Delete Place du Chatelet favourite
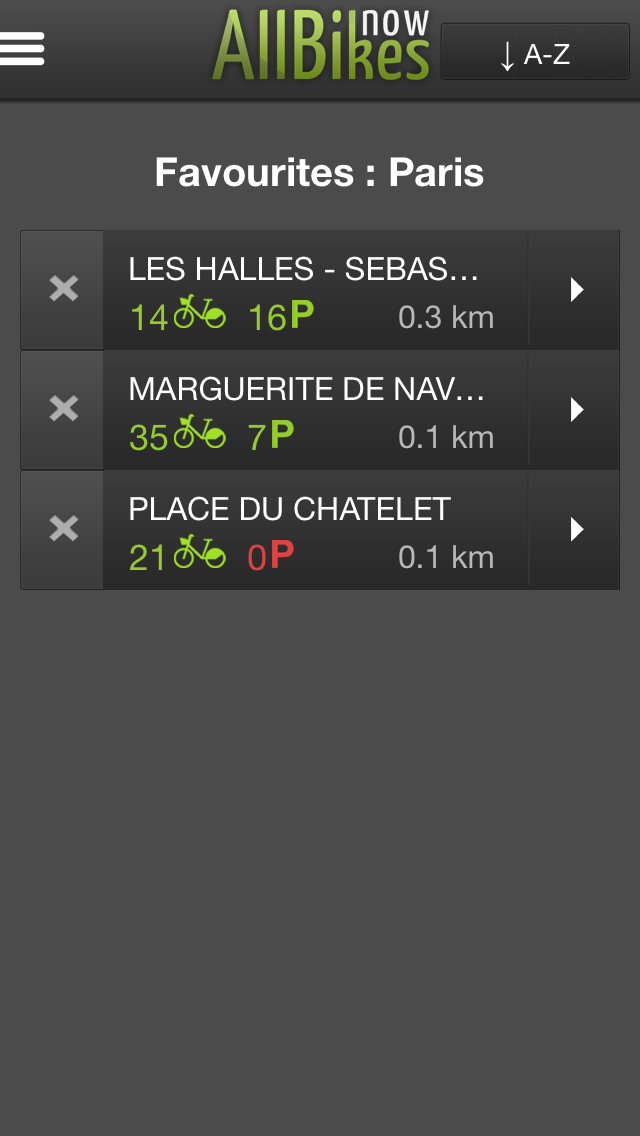The image size is (640, 1136). pos(63,529)
